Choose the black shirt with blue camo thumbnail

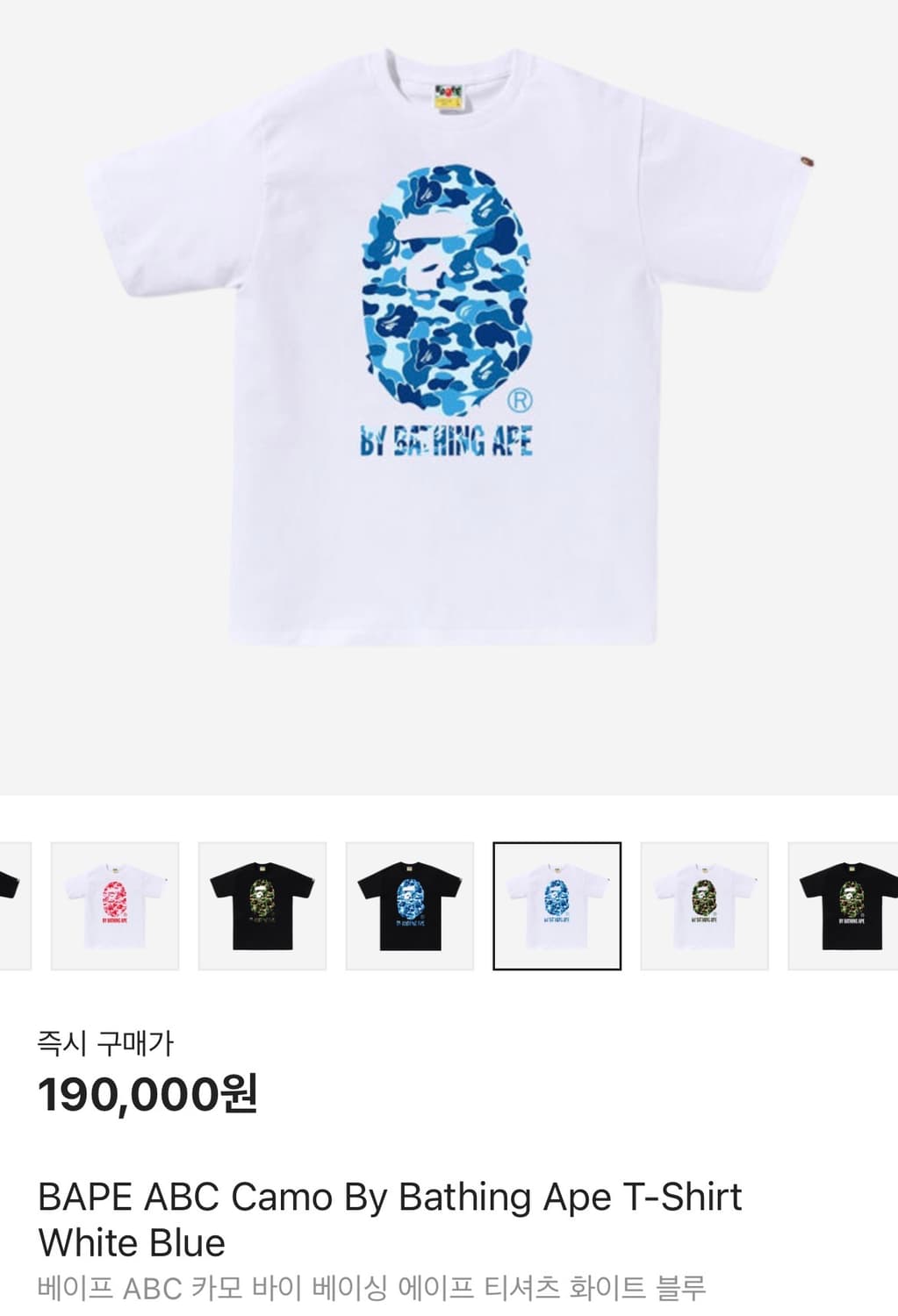tap(410, 906)
